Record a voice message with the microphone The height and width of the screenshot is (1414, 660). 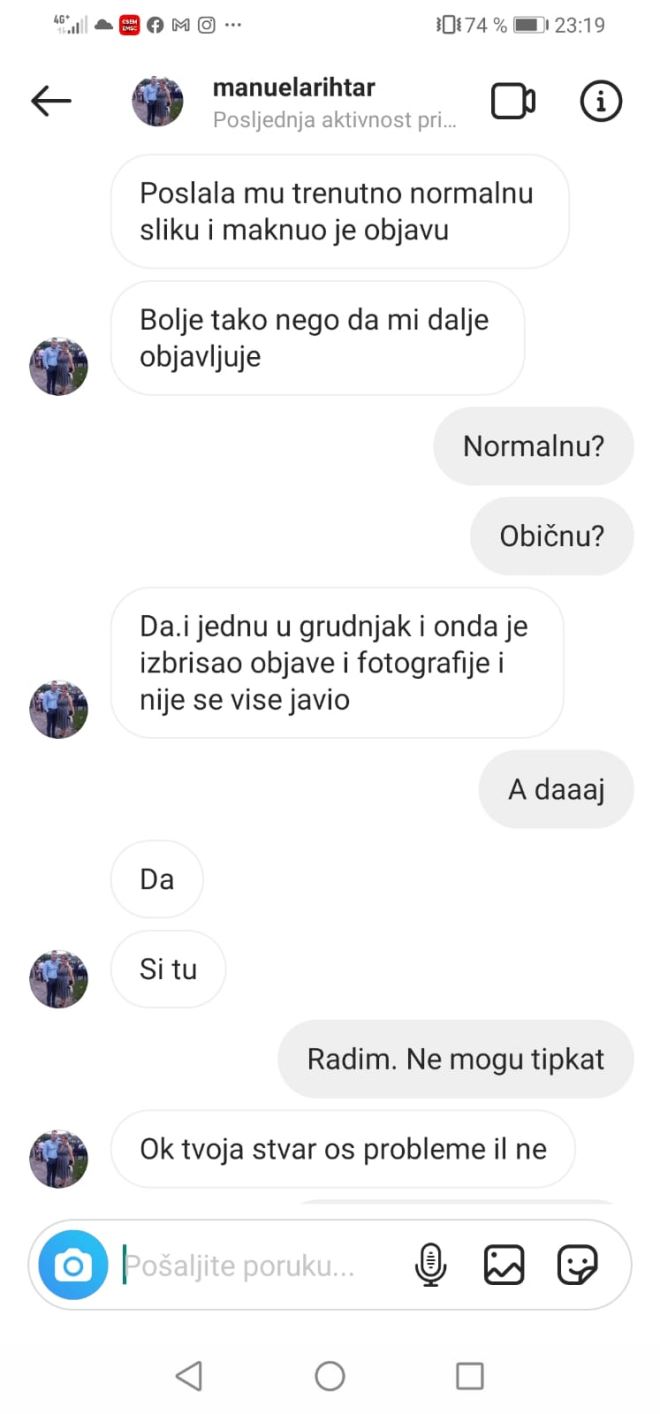430,1266
